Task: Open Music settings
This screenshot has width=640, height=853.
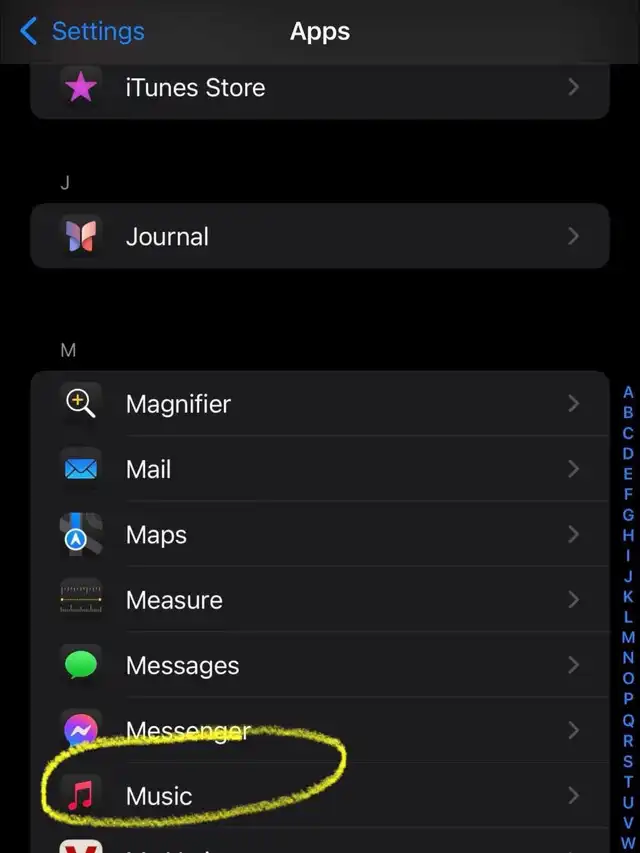Action: pyautogui.click(x=319, y=796)
